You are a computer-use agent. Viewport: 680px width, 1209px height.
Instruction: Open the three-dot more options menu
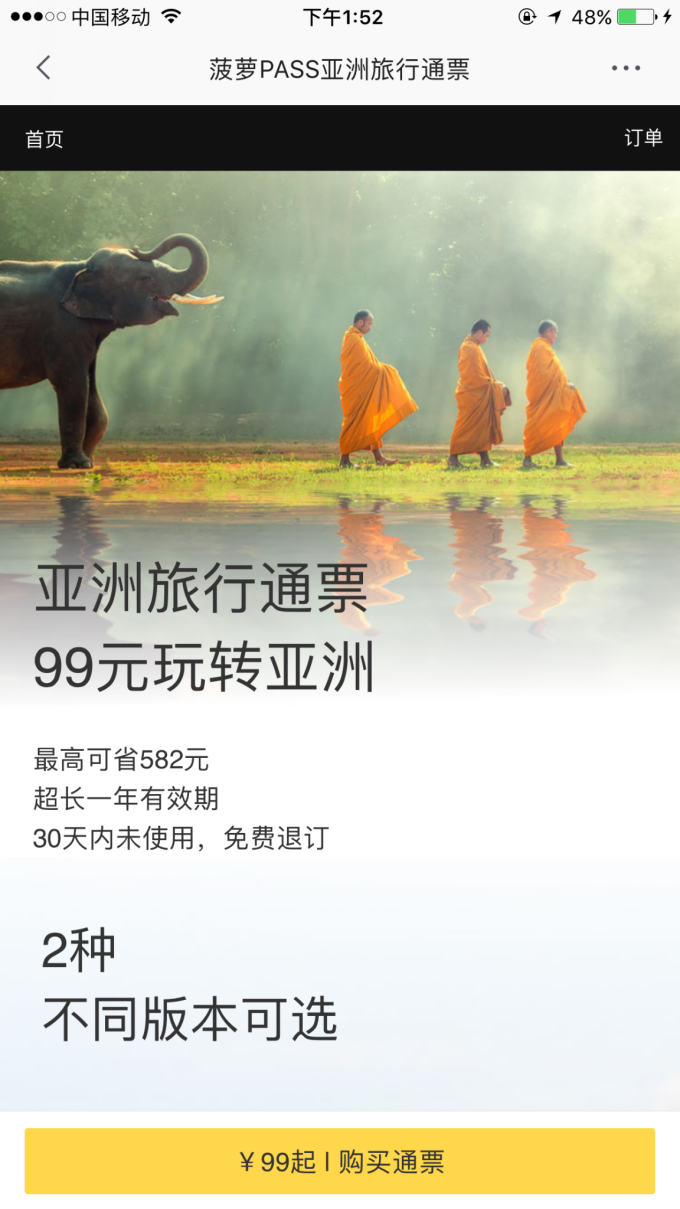pos(625,68)
